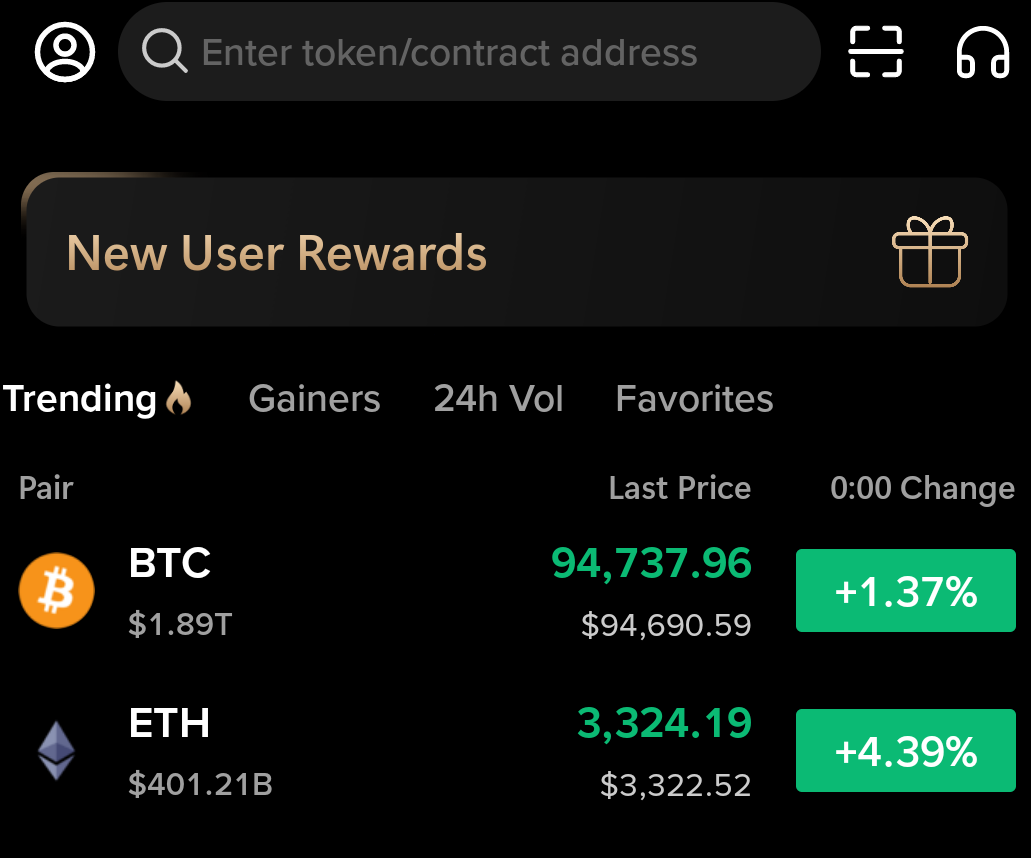Open customer support headset icon
The image size is (1031, 858).
[x=982, y=52]
